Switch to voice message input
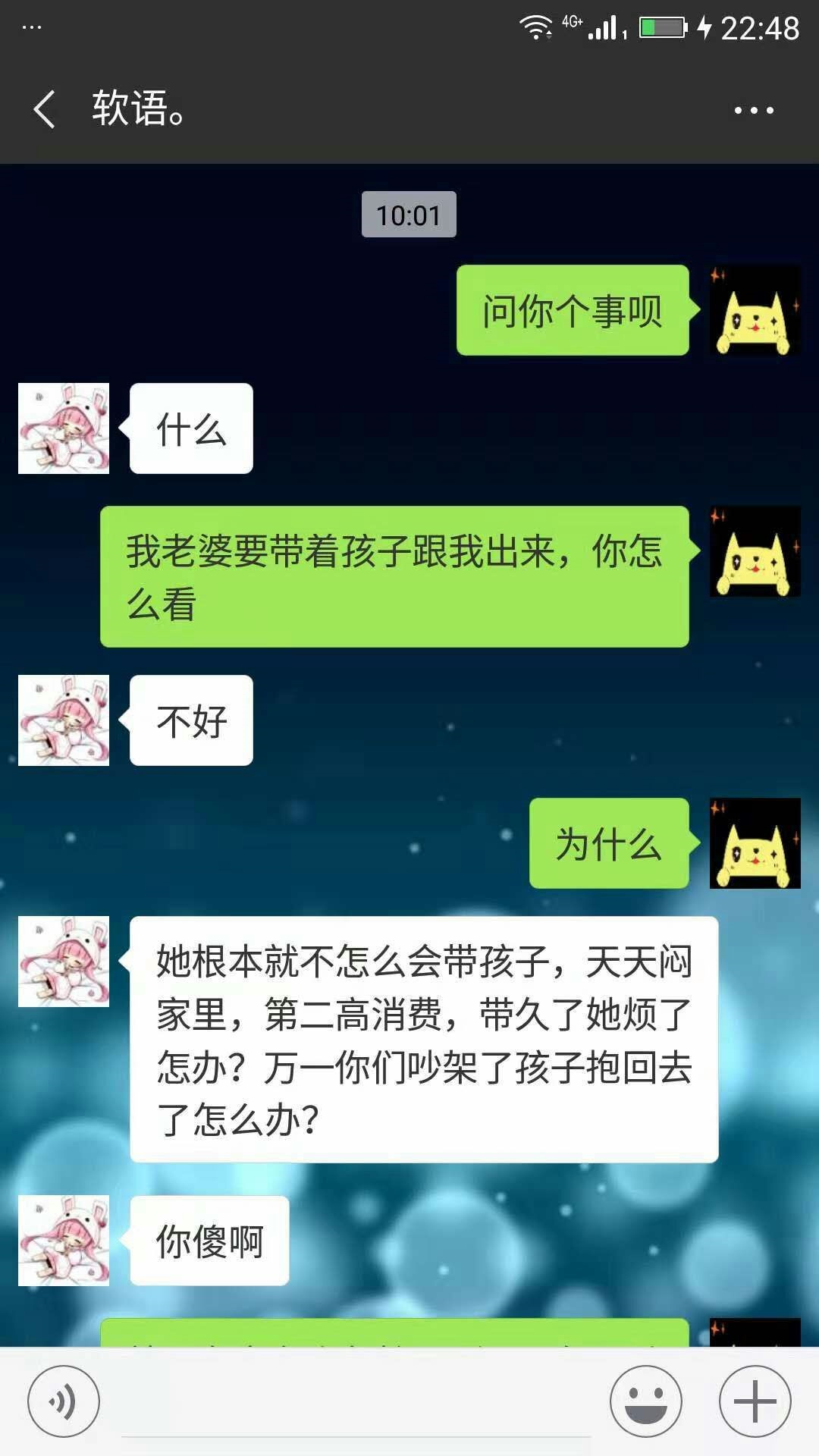 (64, 1401)
